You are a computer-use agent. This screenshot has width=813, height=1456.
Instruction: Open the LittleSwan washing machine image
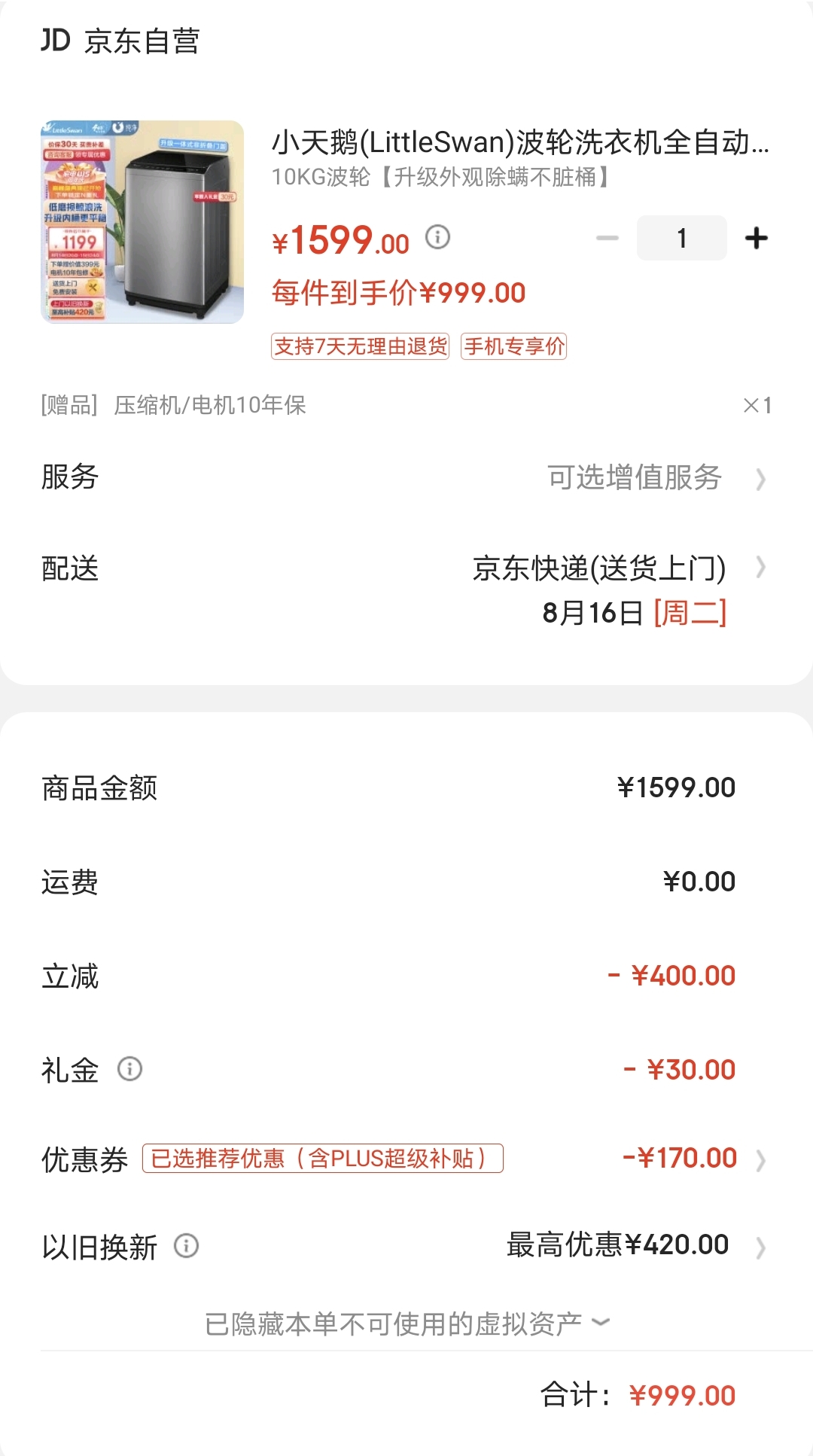click(x=142, y=222)
